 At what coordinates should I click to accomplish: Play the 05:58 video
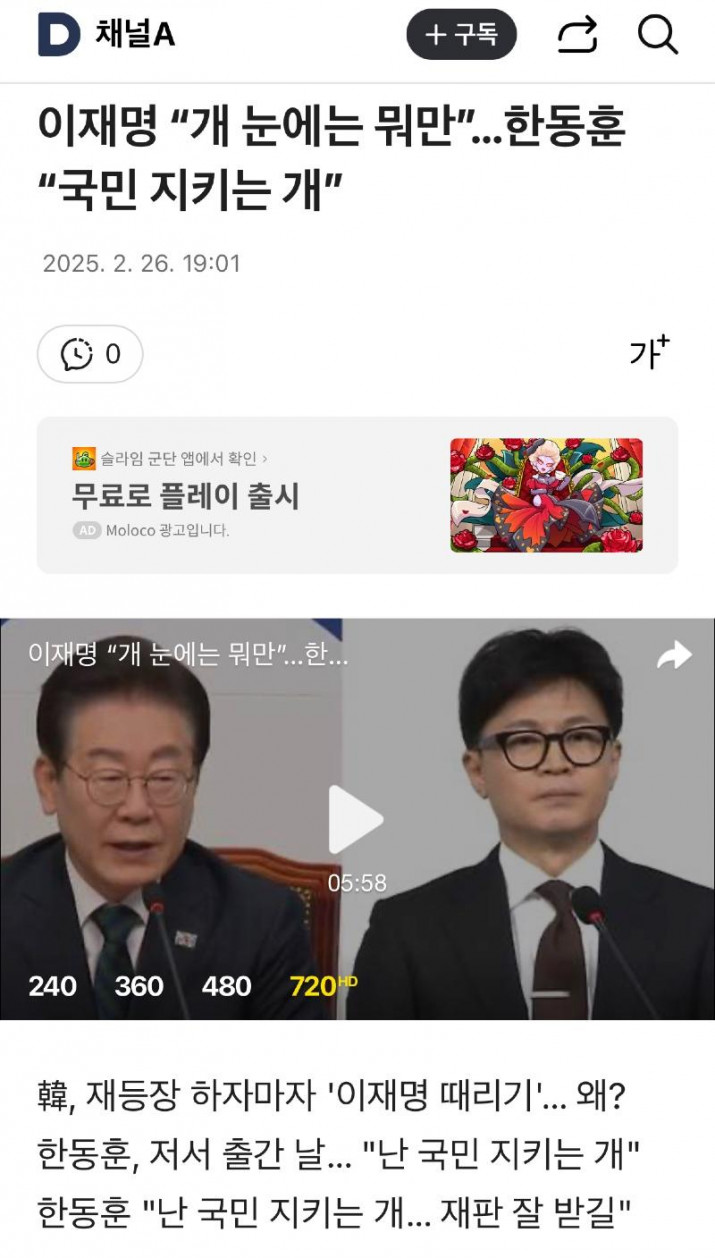point(356,820)
